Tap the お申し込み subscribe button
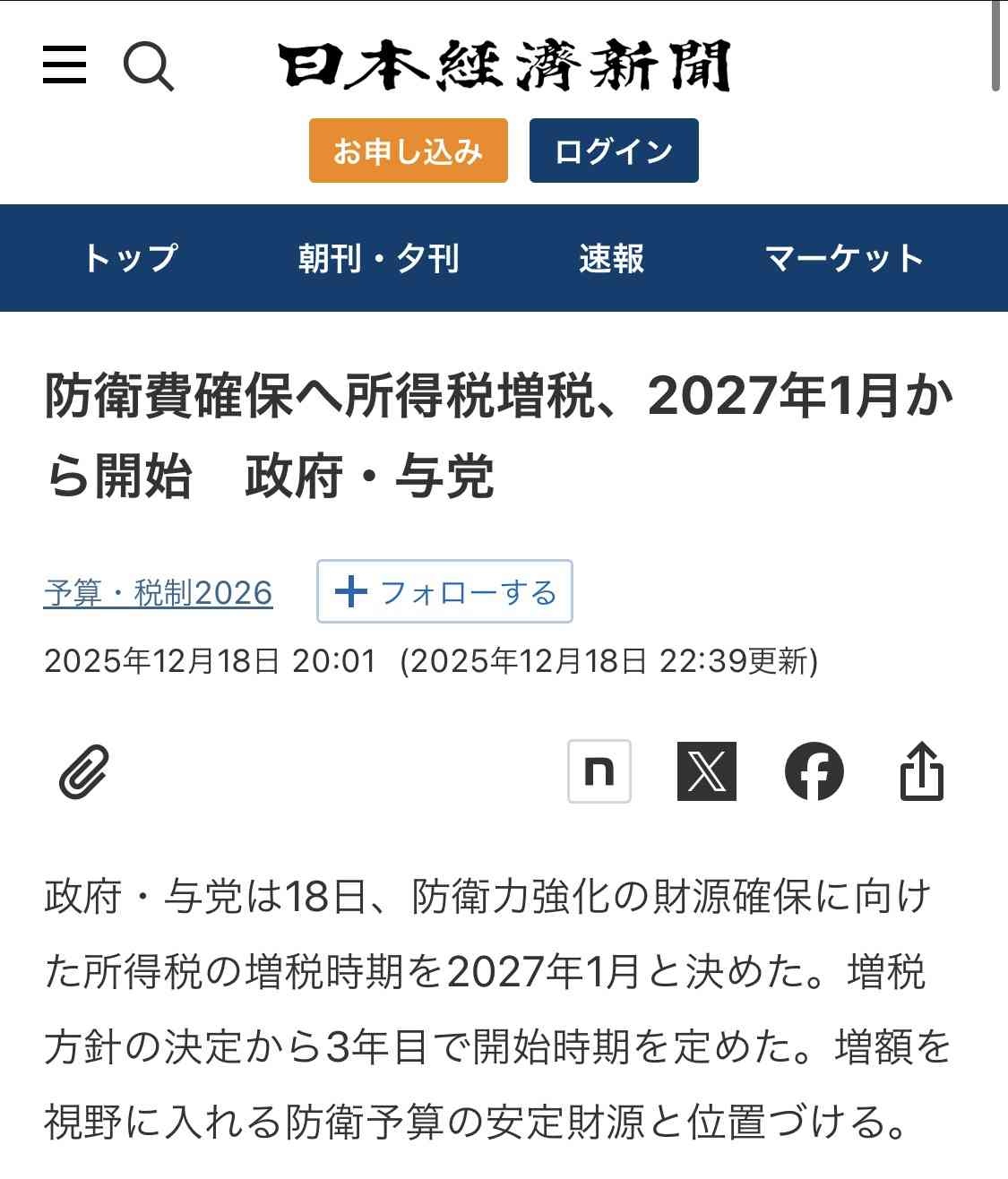This screenshot has height=1179, width=1008. click(408, 151)
